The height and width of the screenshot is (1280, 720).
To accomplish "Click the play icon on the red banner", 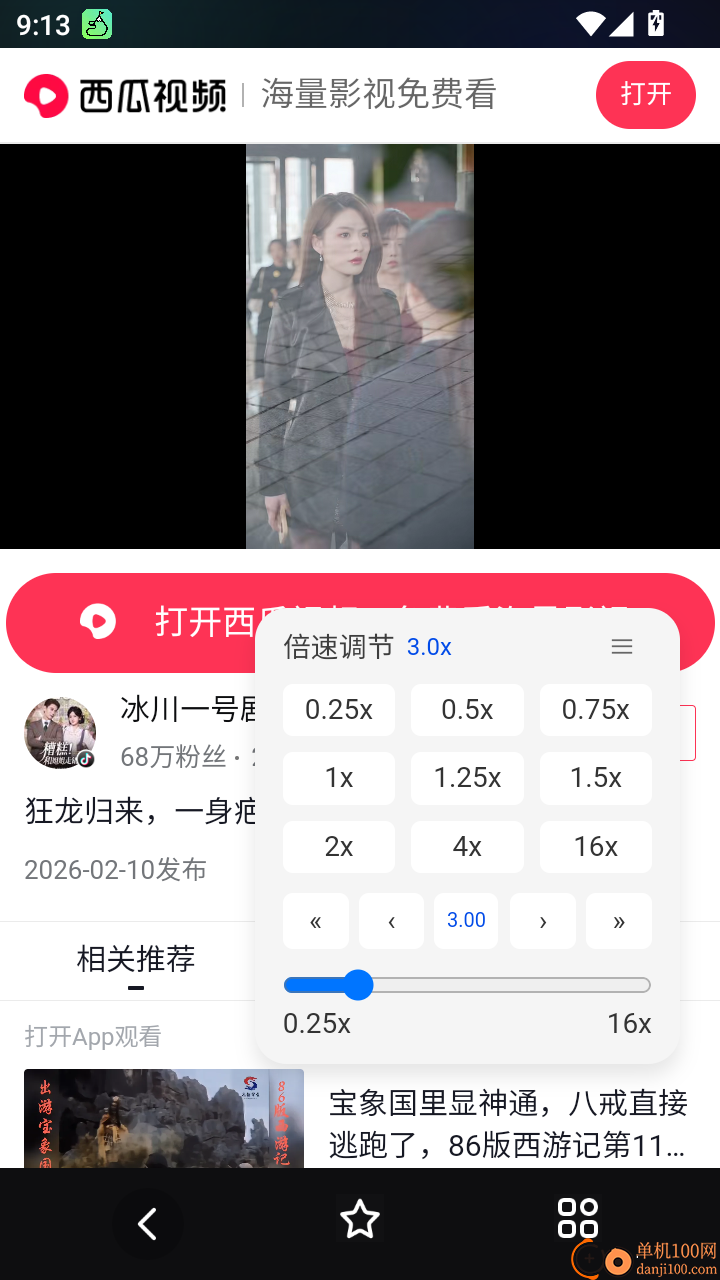I will [96, 621].
